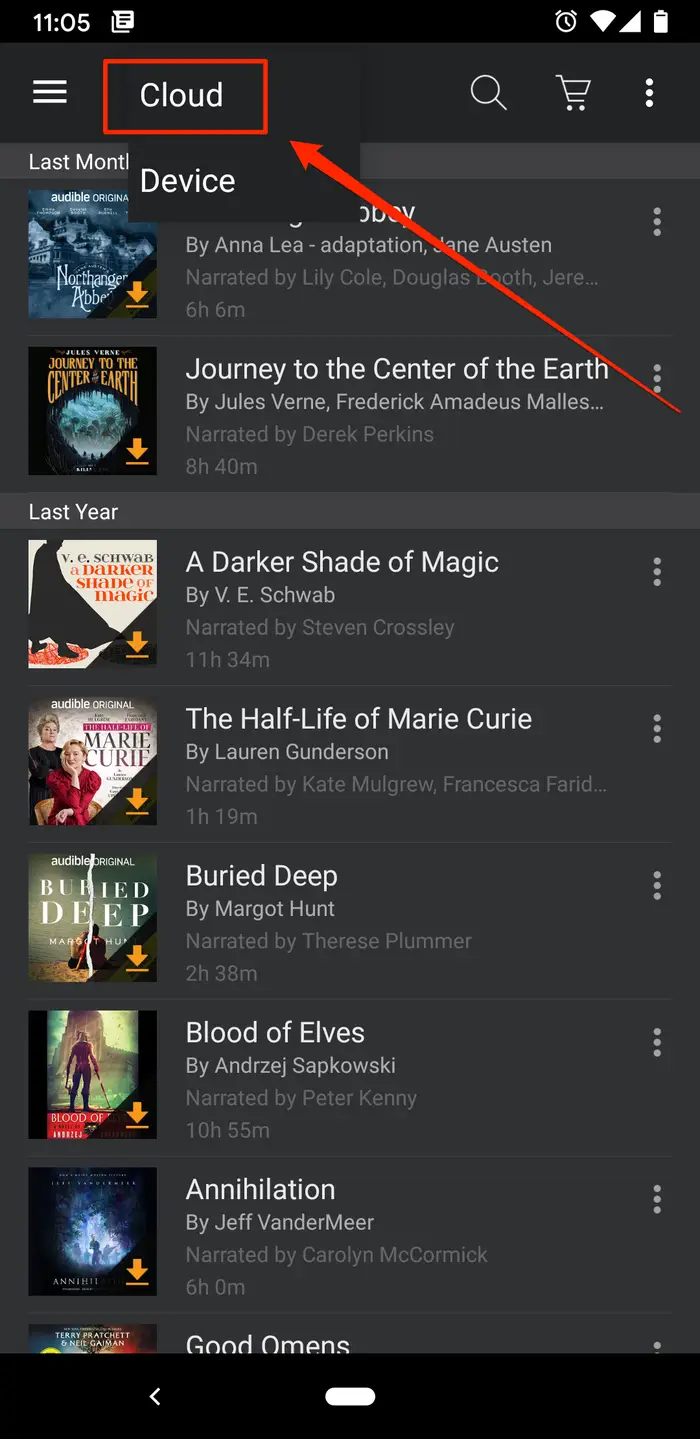Open The Half-Life of Marie Curie
This screenshot has width=700, height=1439.
point(358,719)
